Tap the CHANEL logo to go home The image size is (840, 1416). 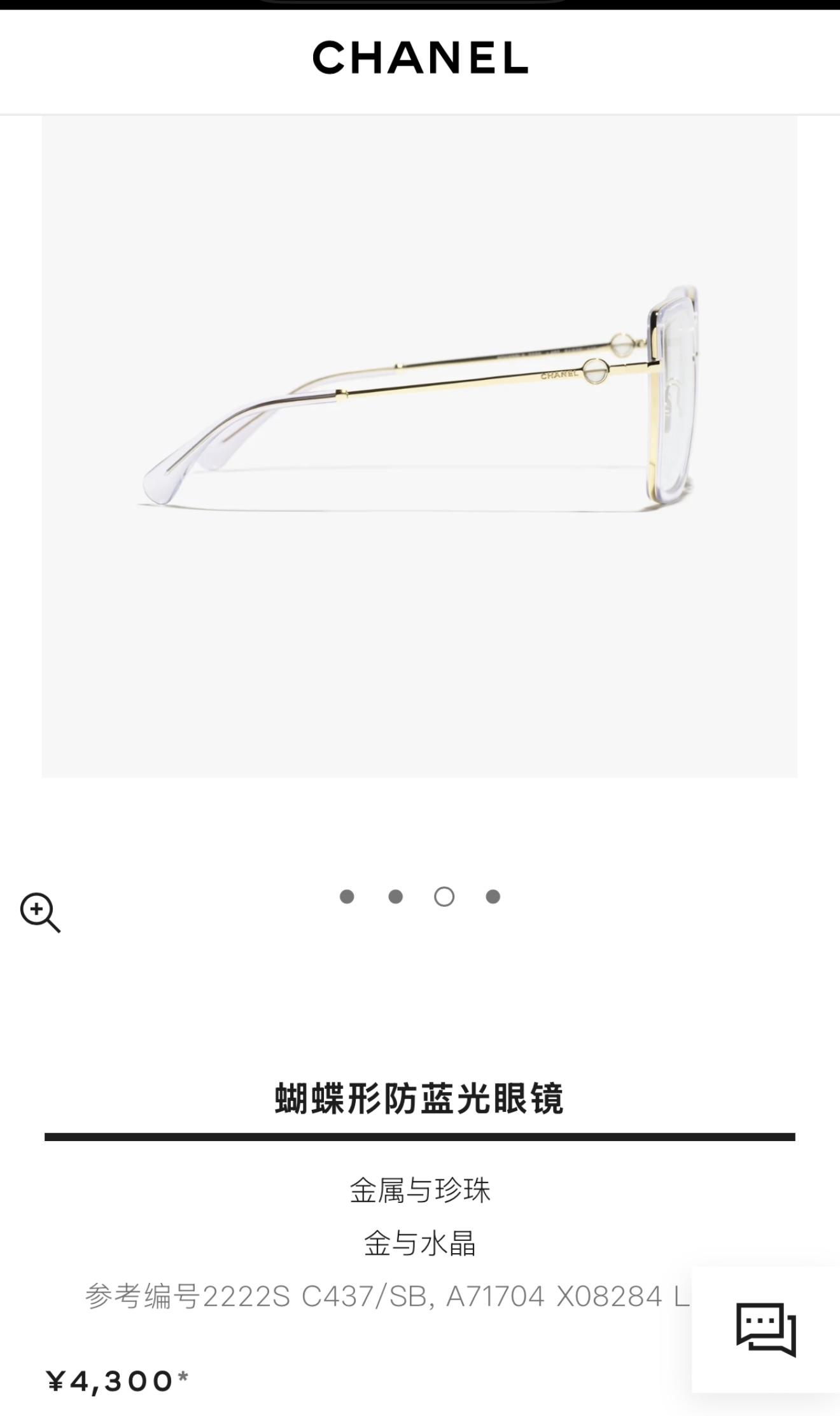(420, 57)
